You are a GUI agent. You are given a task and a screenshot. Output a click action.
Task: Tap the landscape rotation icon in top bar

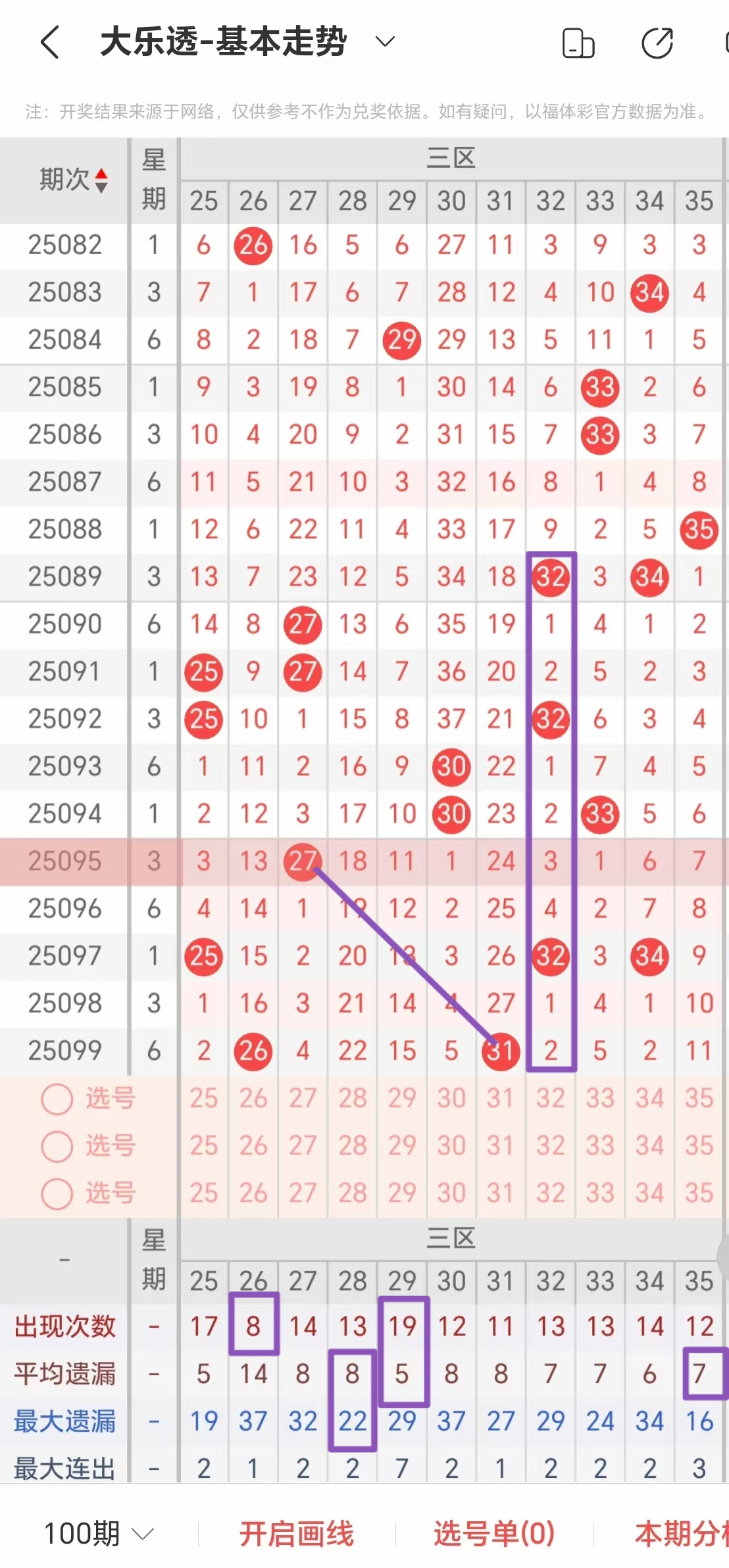[x=578, y=42]
